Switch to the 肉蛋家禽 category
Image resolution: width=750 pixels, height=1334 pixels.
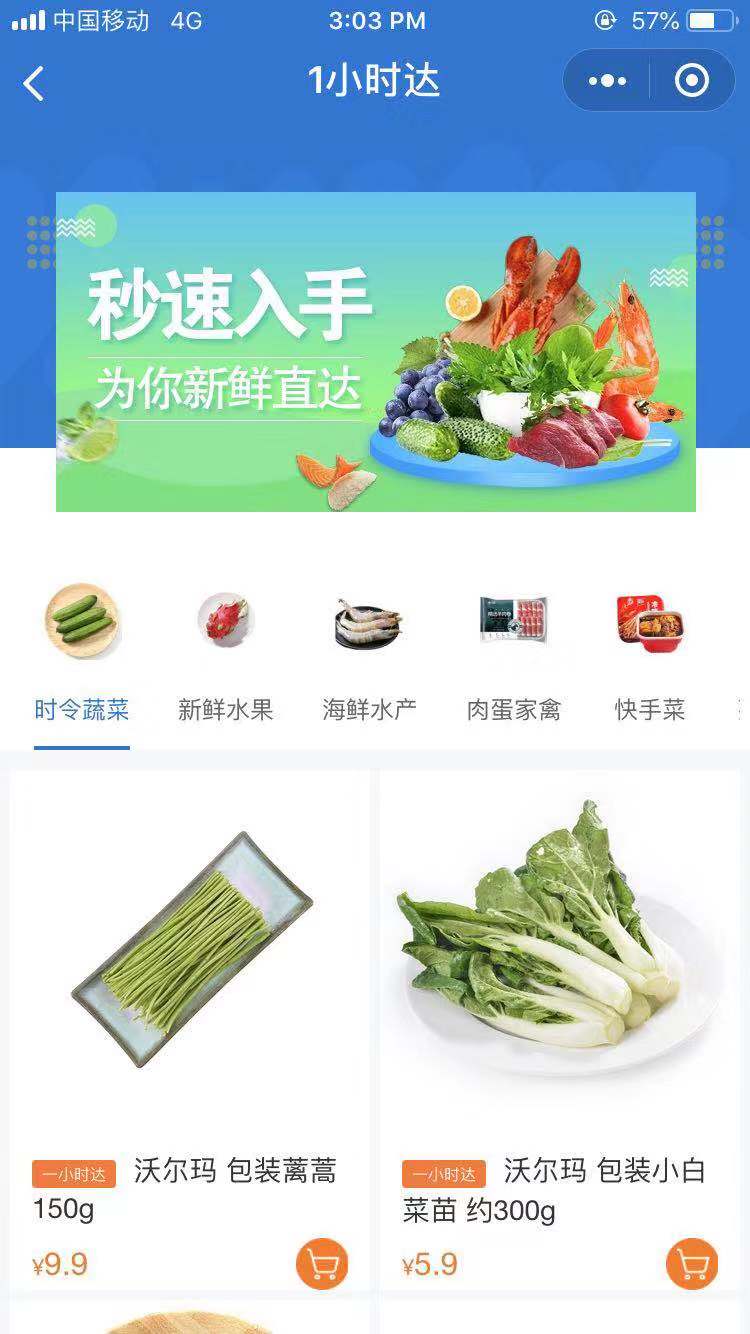(513, 710)
